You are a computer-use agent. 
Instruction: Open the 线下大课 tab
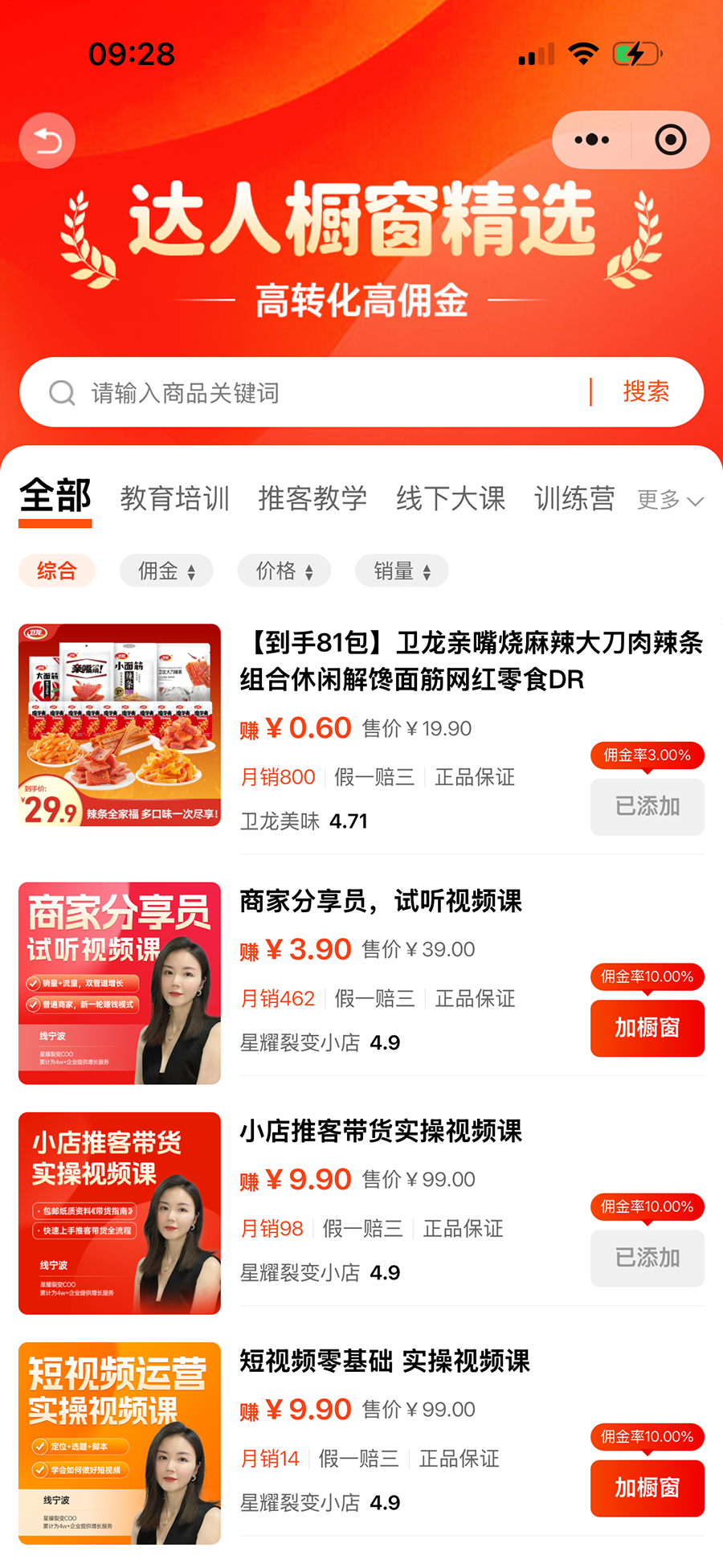(x=451, y=498)
